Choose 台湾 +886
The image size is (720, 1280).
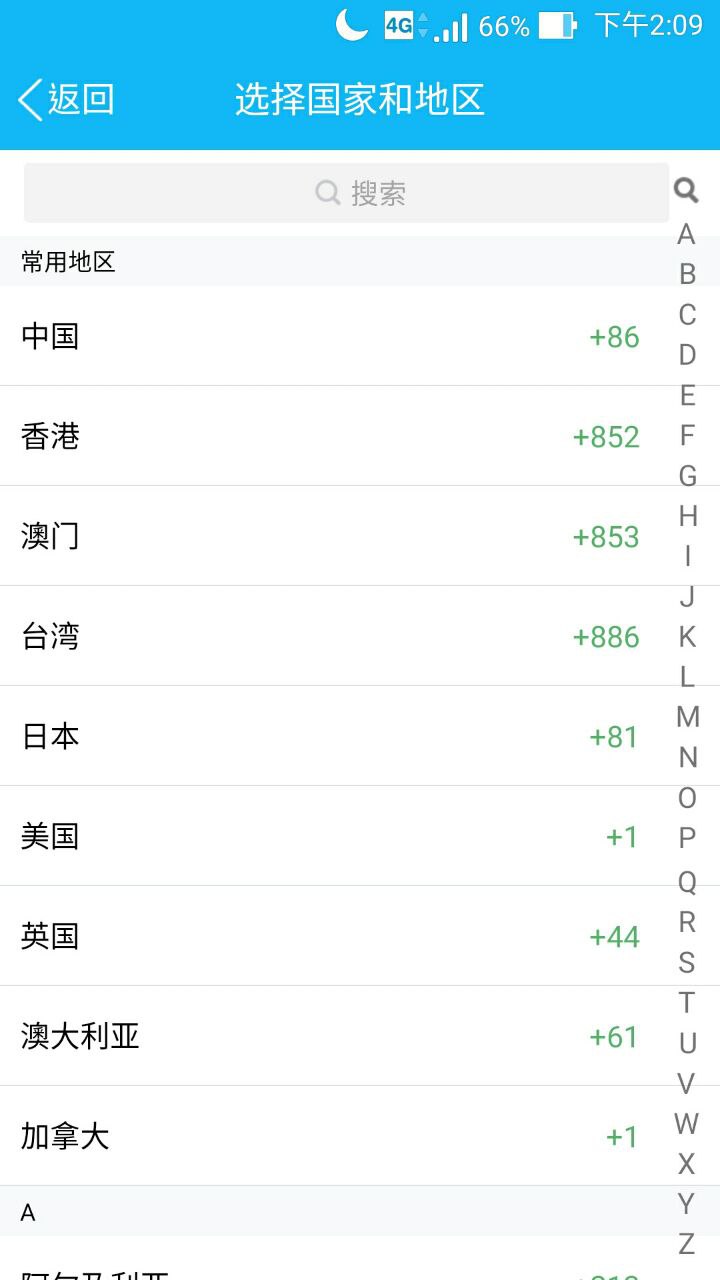click(x=330, y=636)
